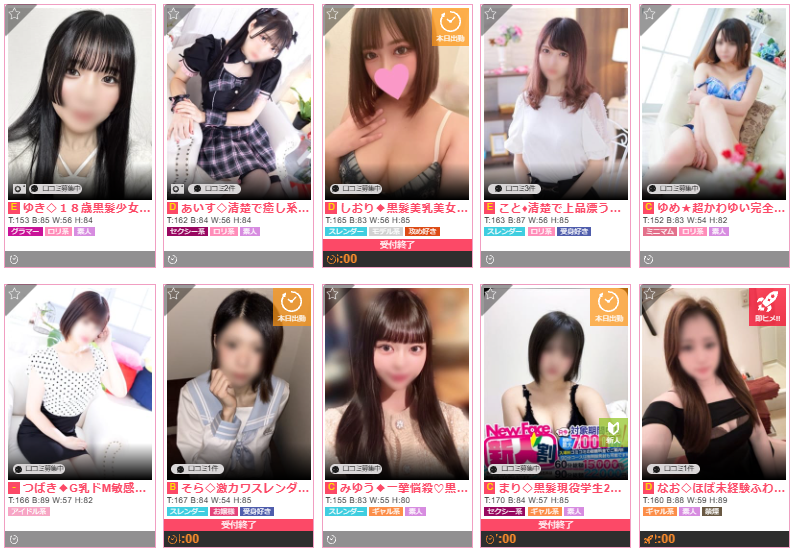Favorite こと with the star icon

[x=489, y=15]
